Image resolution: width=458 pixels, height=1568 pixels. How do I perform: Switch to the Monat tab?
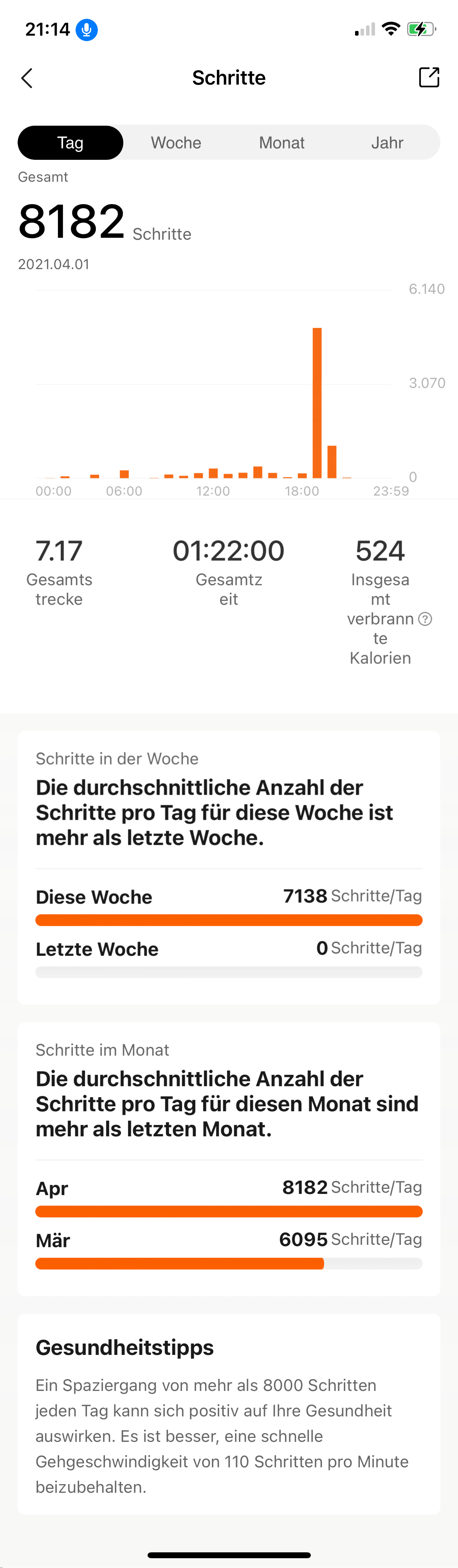pyautogui.click(x=281, y=143)
